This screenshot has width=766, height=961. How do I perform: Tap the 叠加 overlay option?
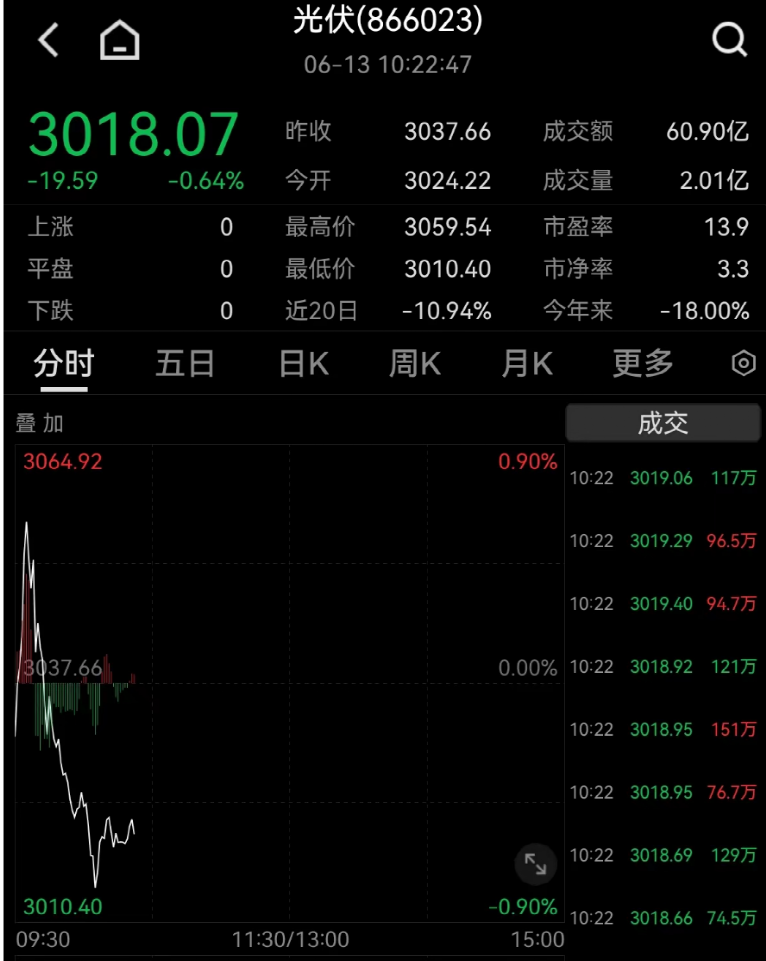click(39, 423)
